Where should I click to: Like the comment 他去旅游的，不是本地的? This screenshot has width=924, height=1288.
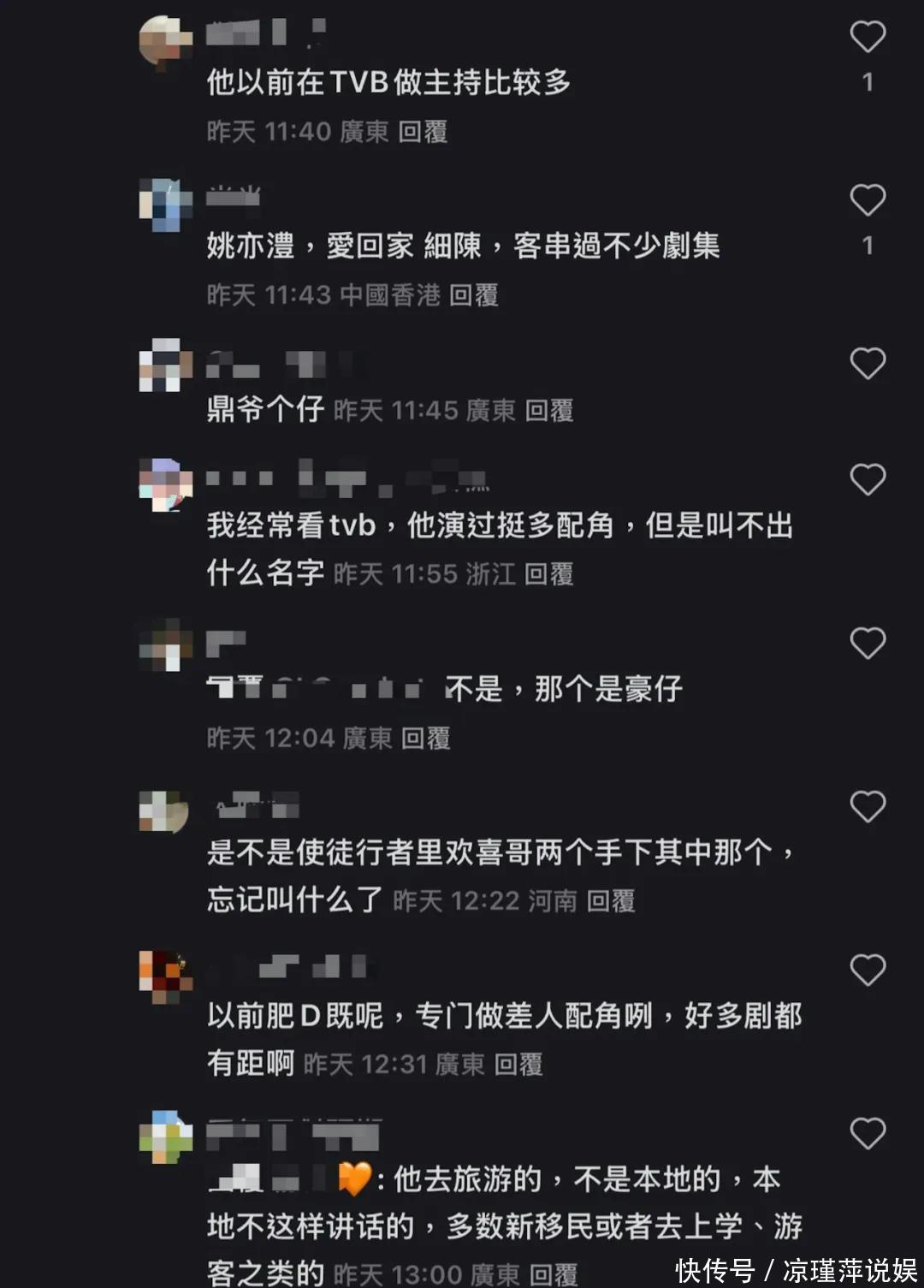[867, 1134]
